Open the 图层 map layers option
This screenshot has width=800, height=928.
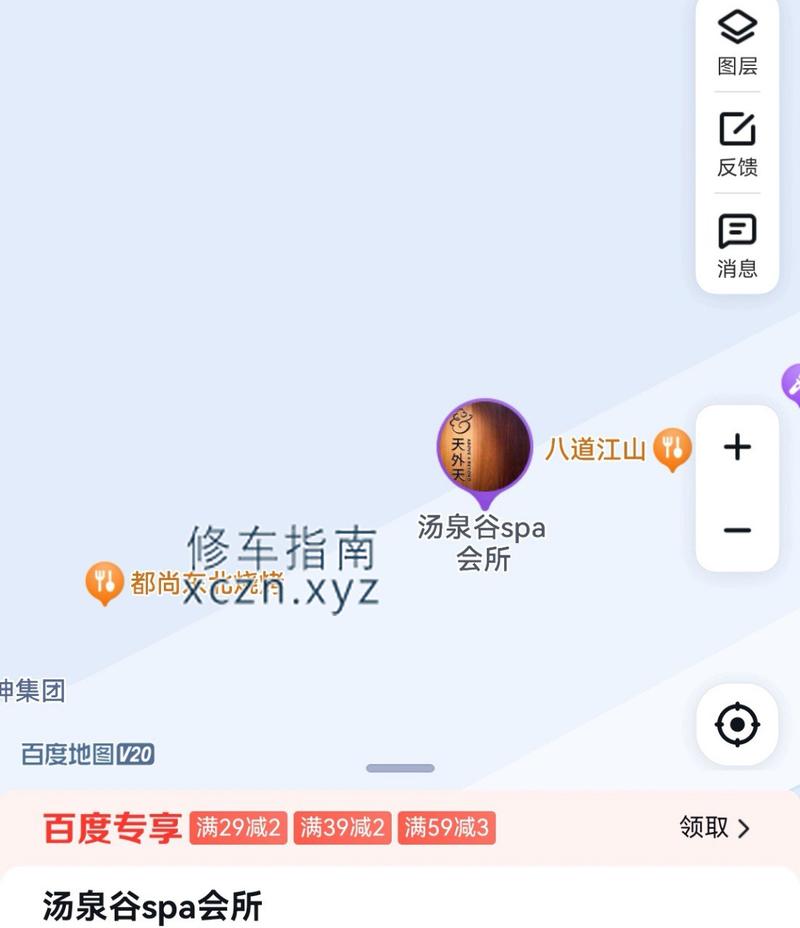click(737, 43)
